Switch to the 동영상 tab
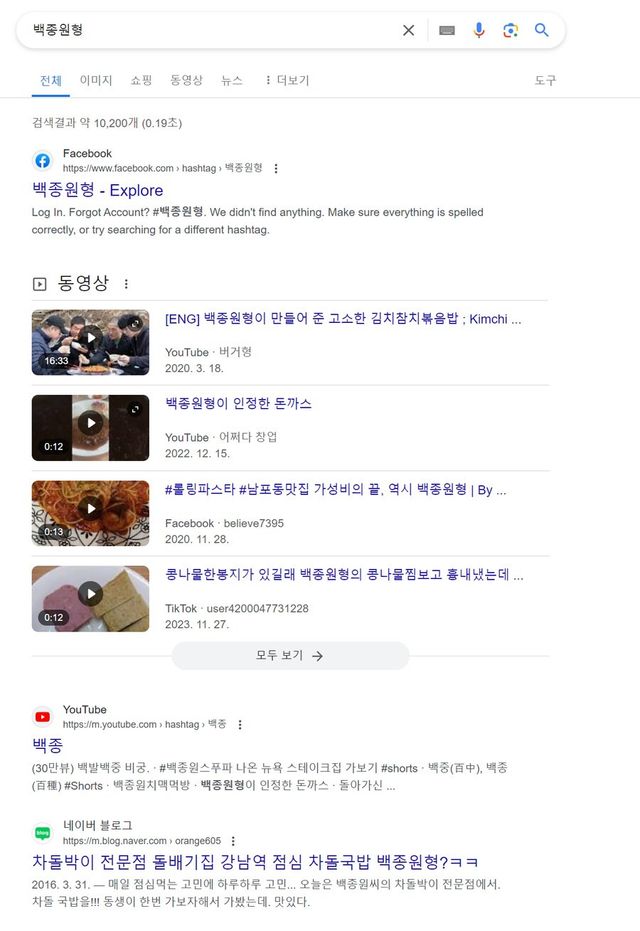 pos(186,80)
